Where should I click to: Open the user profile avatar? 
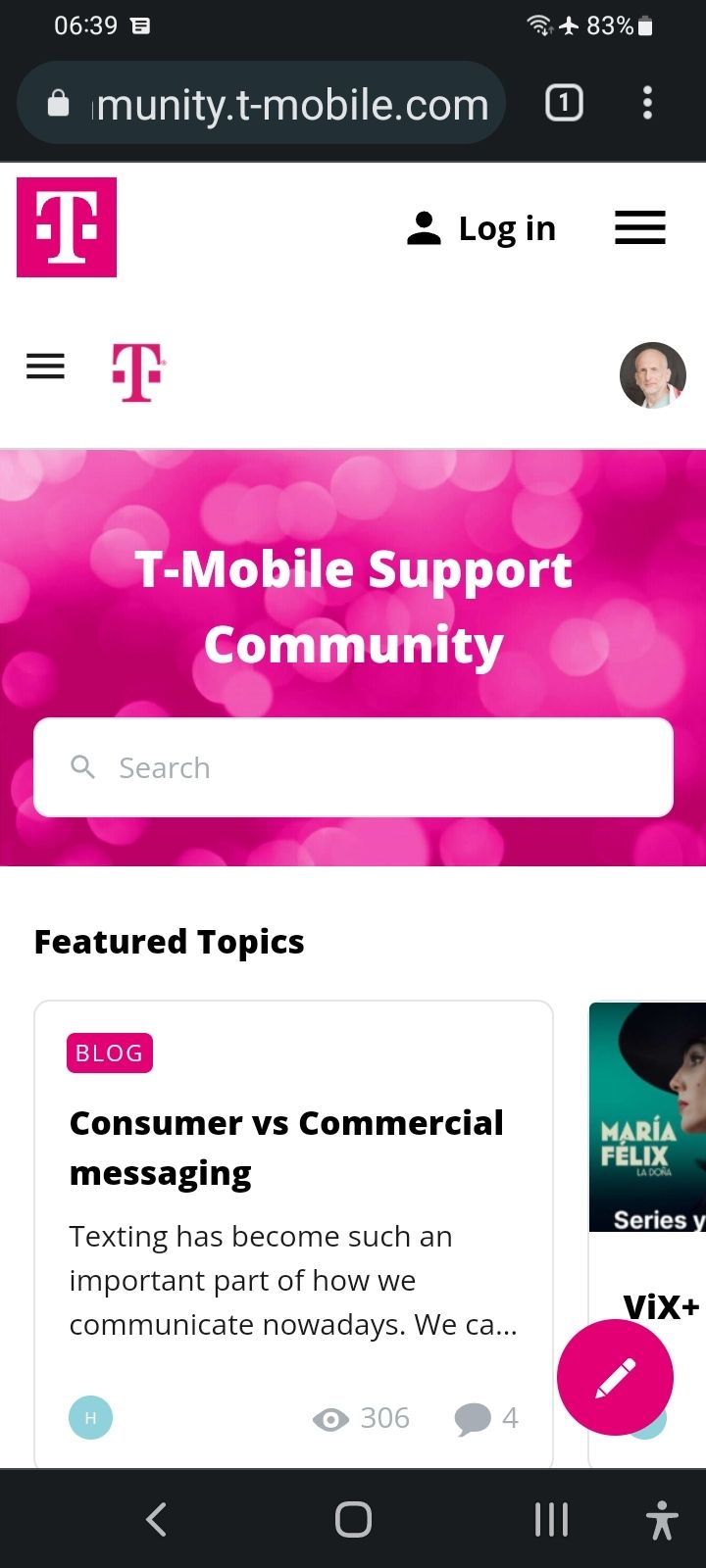(652, 374)
